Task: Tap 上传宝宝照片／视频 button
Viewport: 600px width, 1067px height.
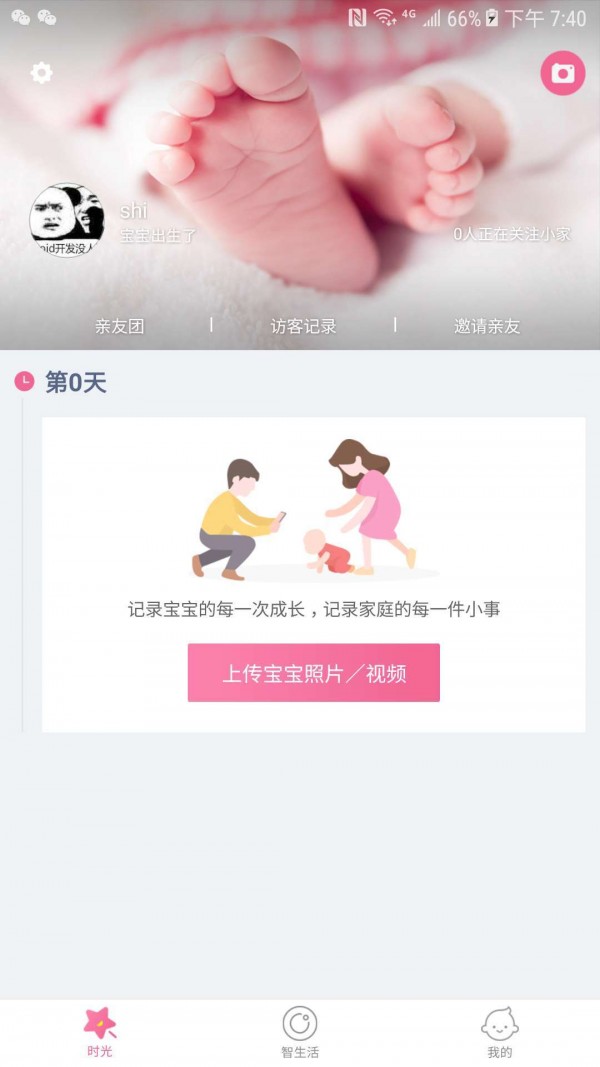Action: (313, 673)
